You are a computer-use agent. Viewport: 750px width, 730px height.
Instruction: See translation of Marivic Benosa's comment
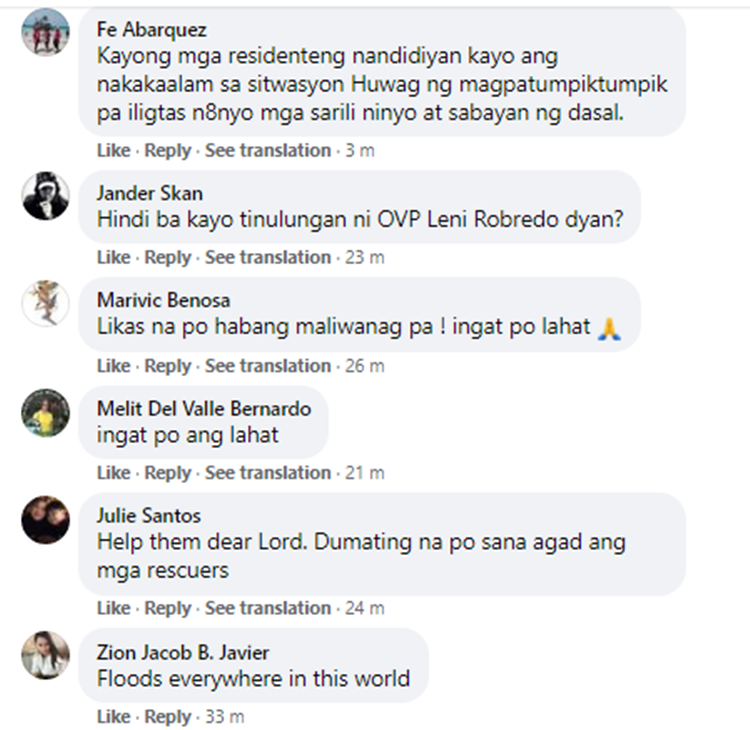267,366
